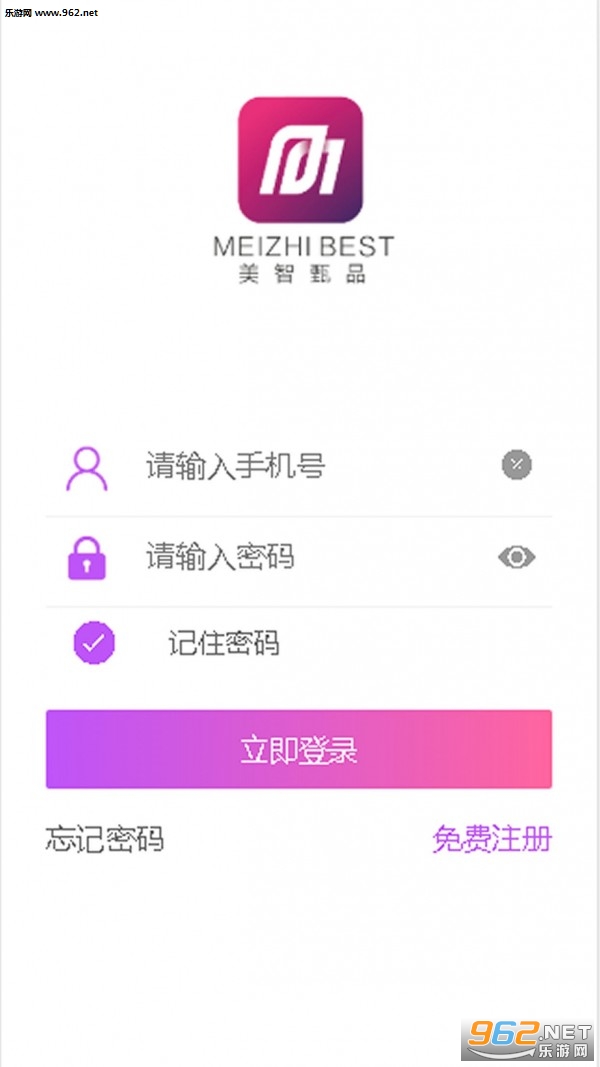
Task: Tap the 请输入密码 password field
Action: (x=300, y=556)
